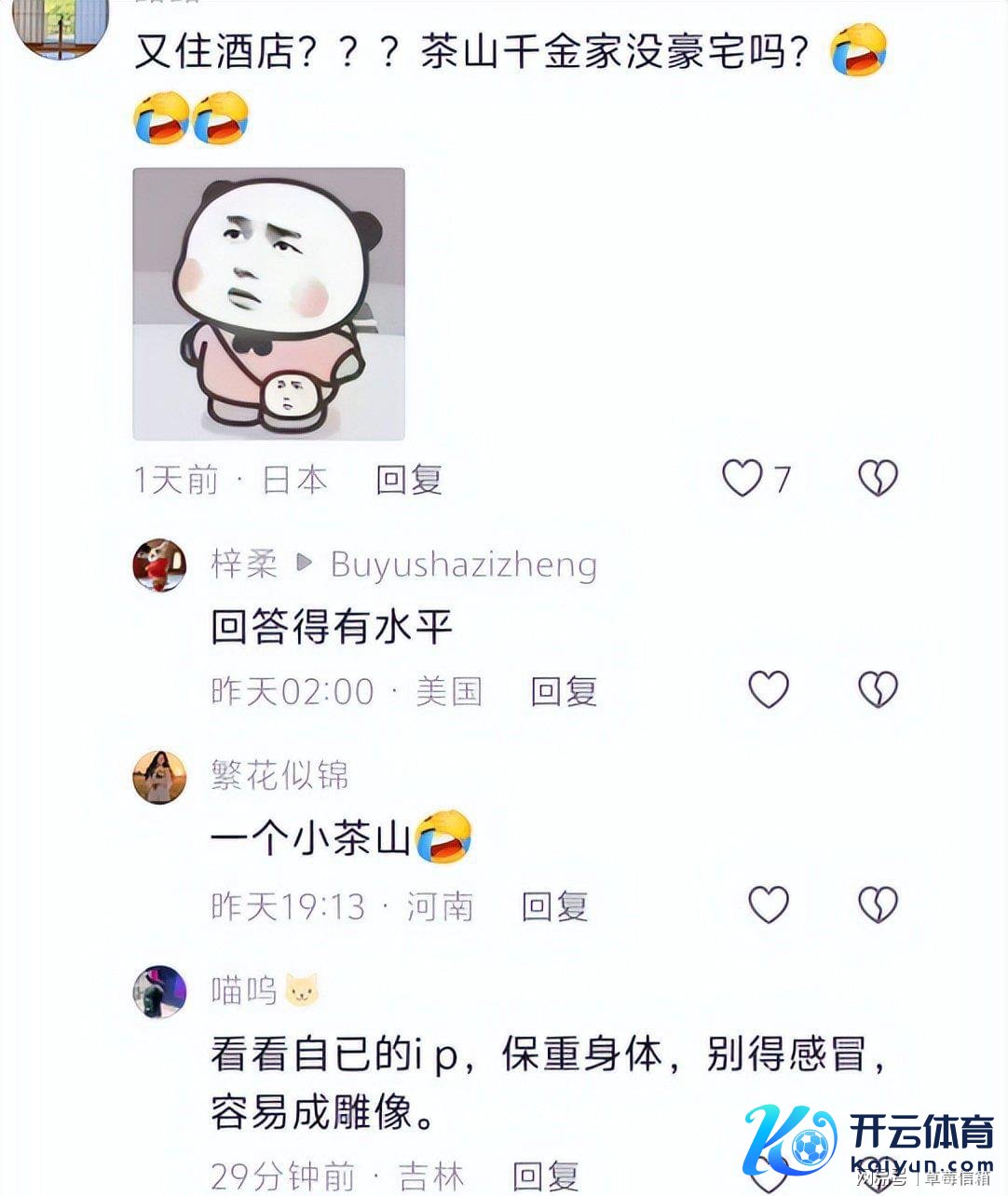Screen dimensions: 1008x1196
Task: Dislike 繁花似锦's comment from 河南
Action: tap(877, 904)
